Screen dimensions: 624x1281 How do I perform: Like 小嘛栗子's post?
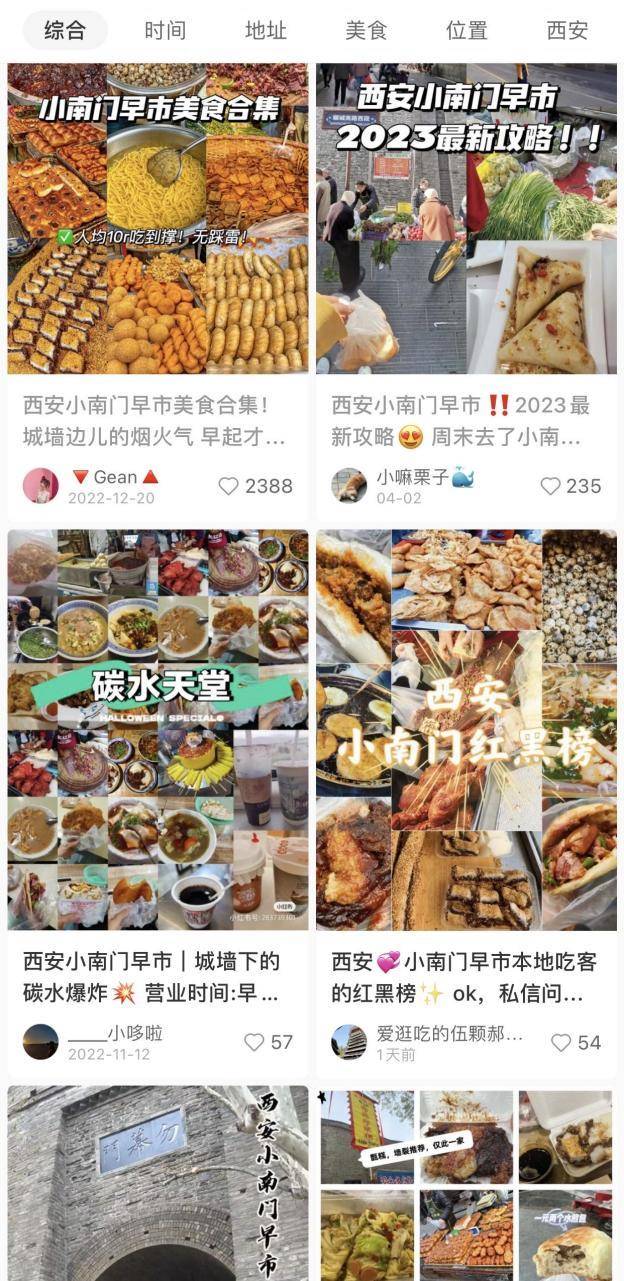[550, 486]
